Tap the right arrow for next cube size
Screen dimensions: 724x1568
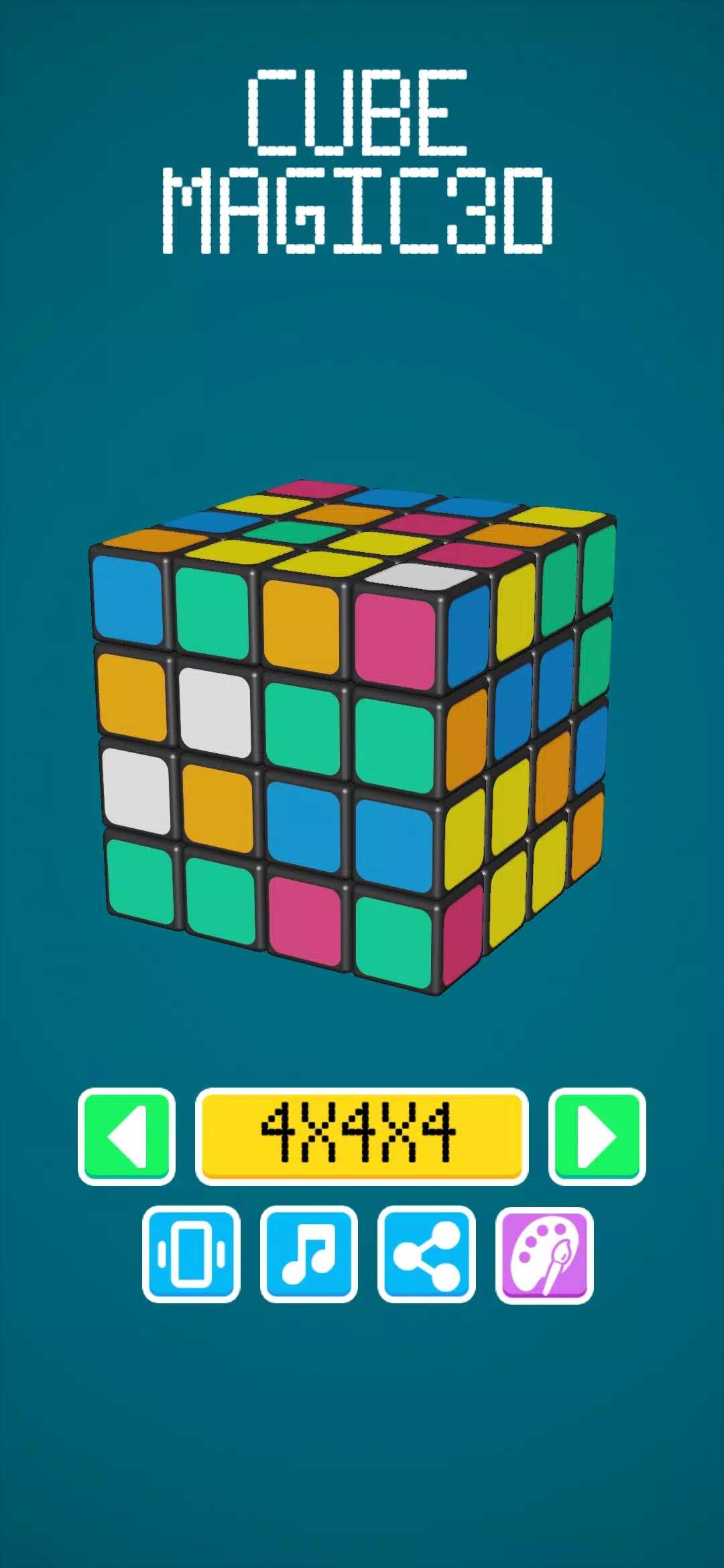tap(597, 1136)
